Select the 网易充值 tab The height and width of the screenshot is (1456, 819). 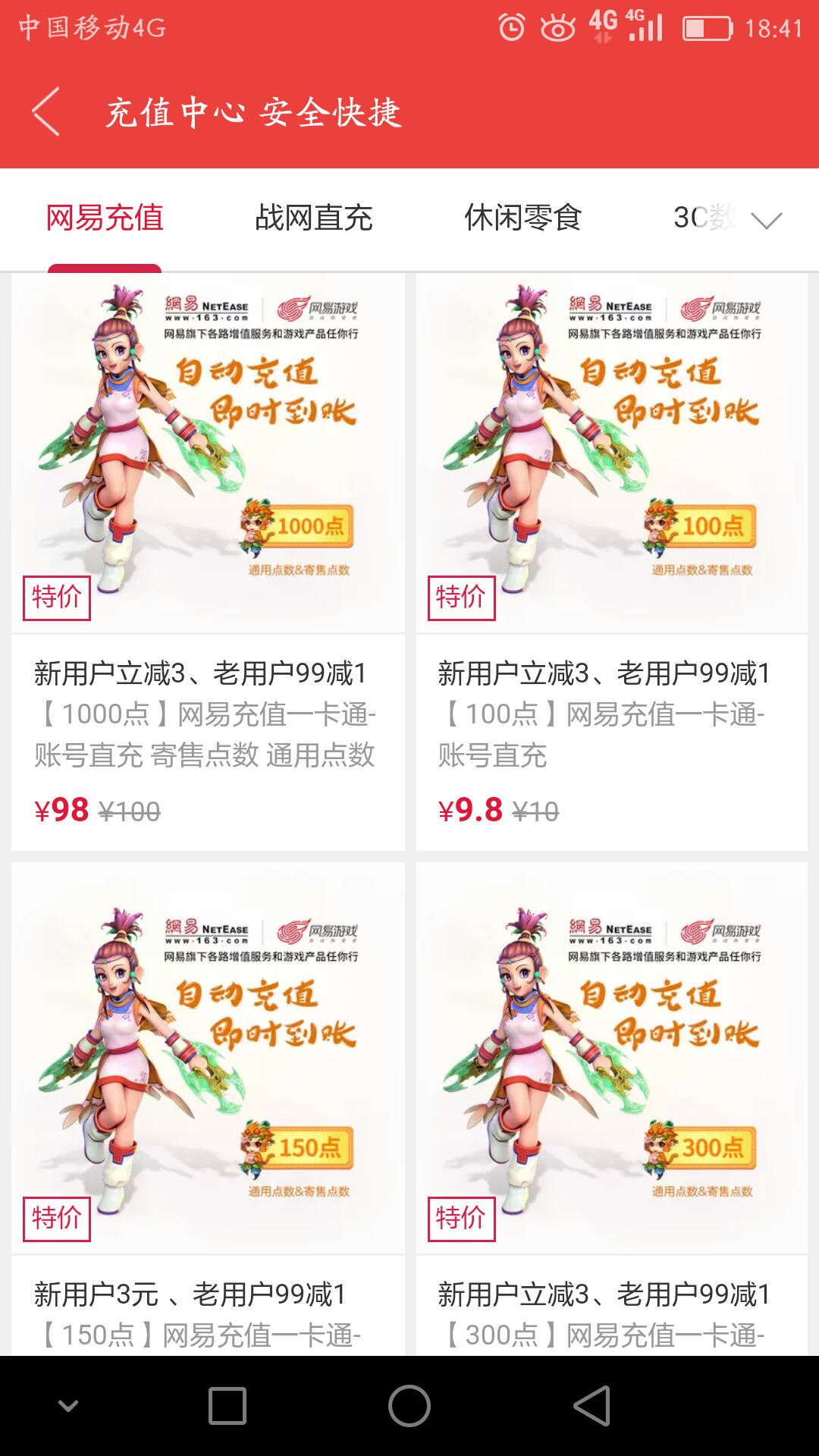click(x=105, y=218)
